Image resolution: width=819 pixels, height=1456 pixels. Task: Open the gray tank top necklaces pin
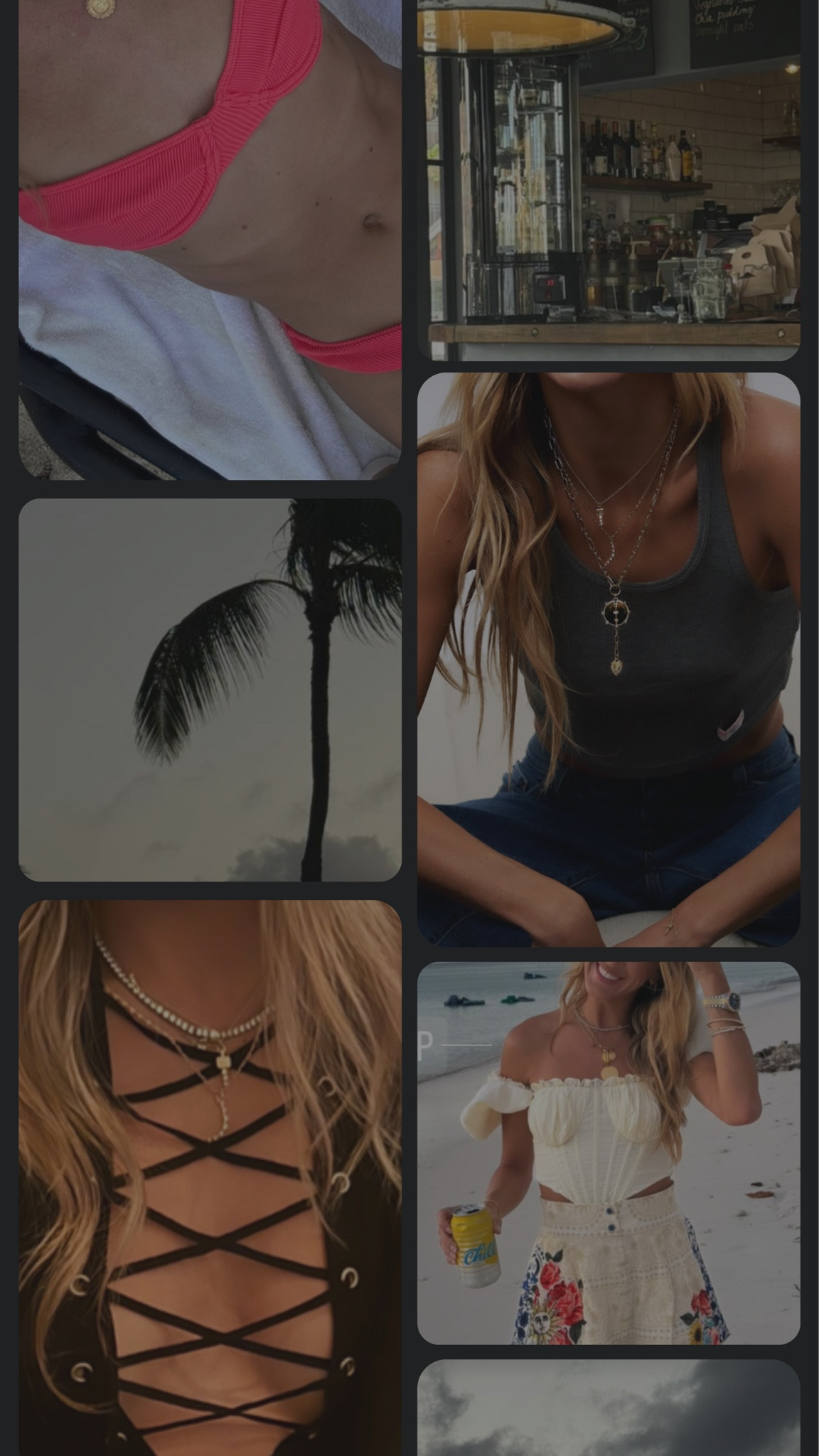point(609,660)
